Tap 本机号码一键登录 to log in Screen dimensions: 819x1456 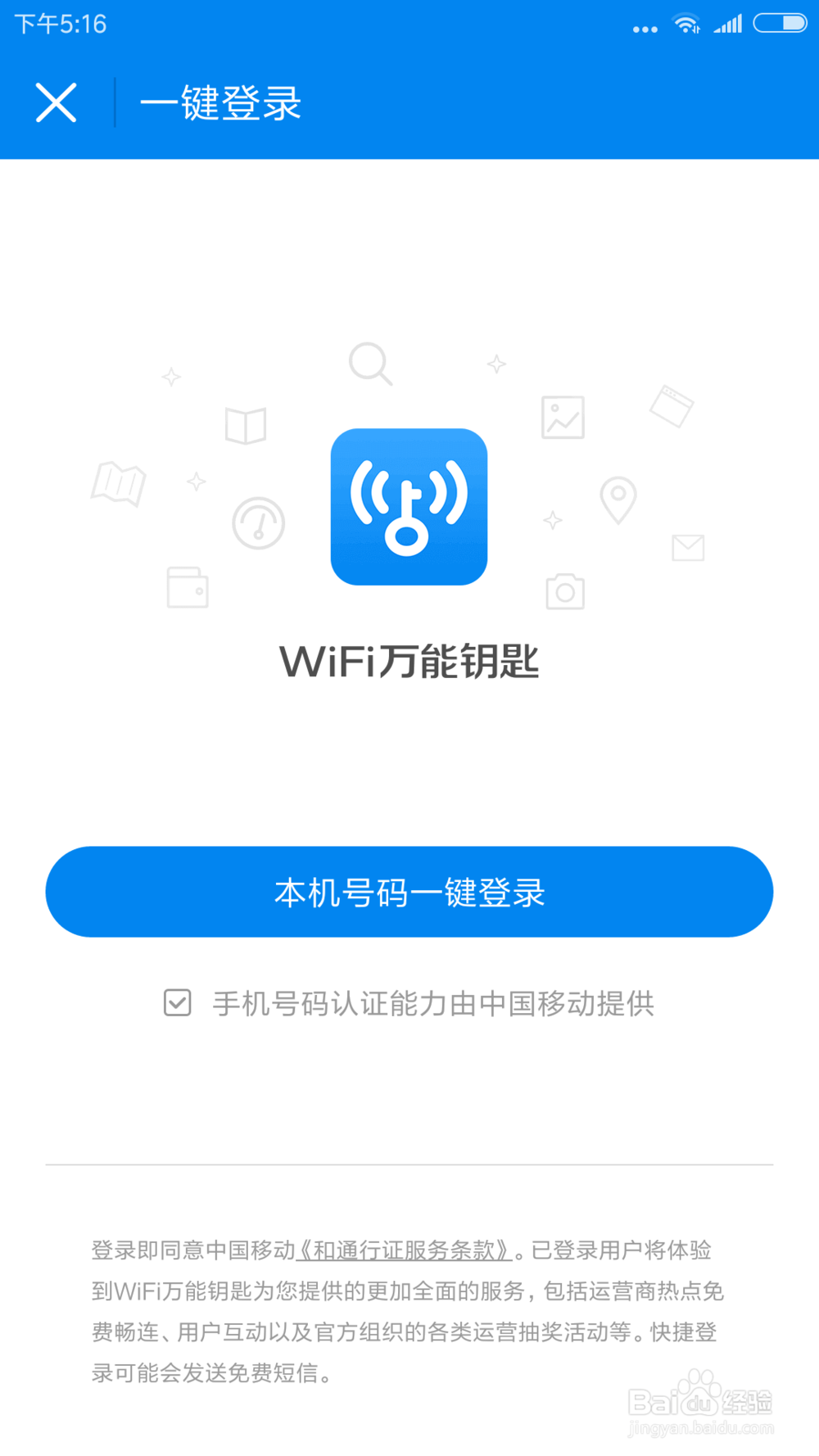409,892
